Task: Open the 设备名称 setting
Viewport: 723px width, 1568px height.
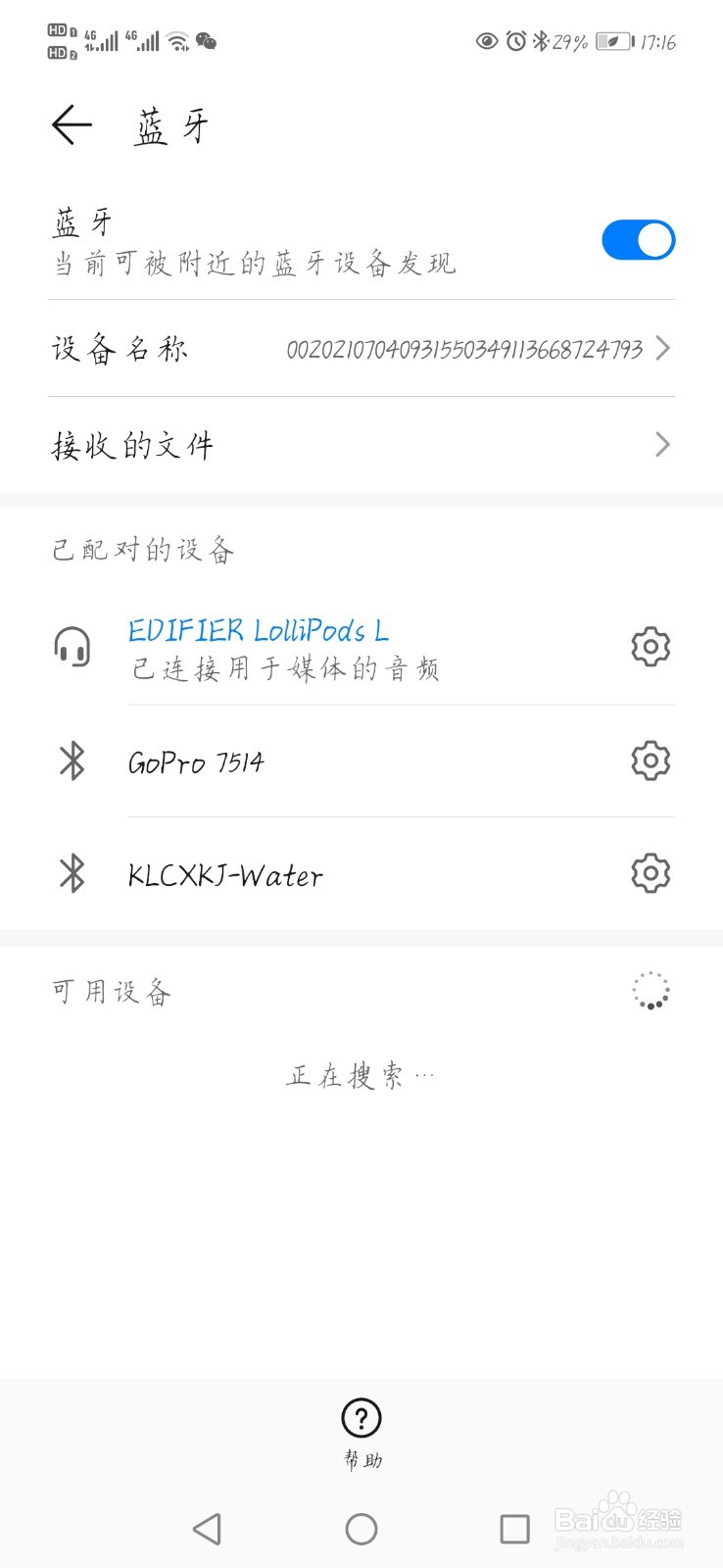Action: [x=361, y=349]
